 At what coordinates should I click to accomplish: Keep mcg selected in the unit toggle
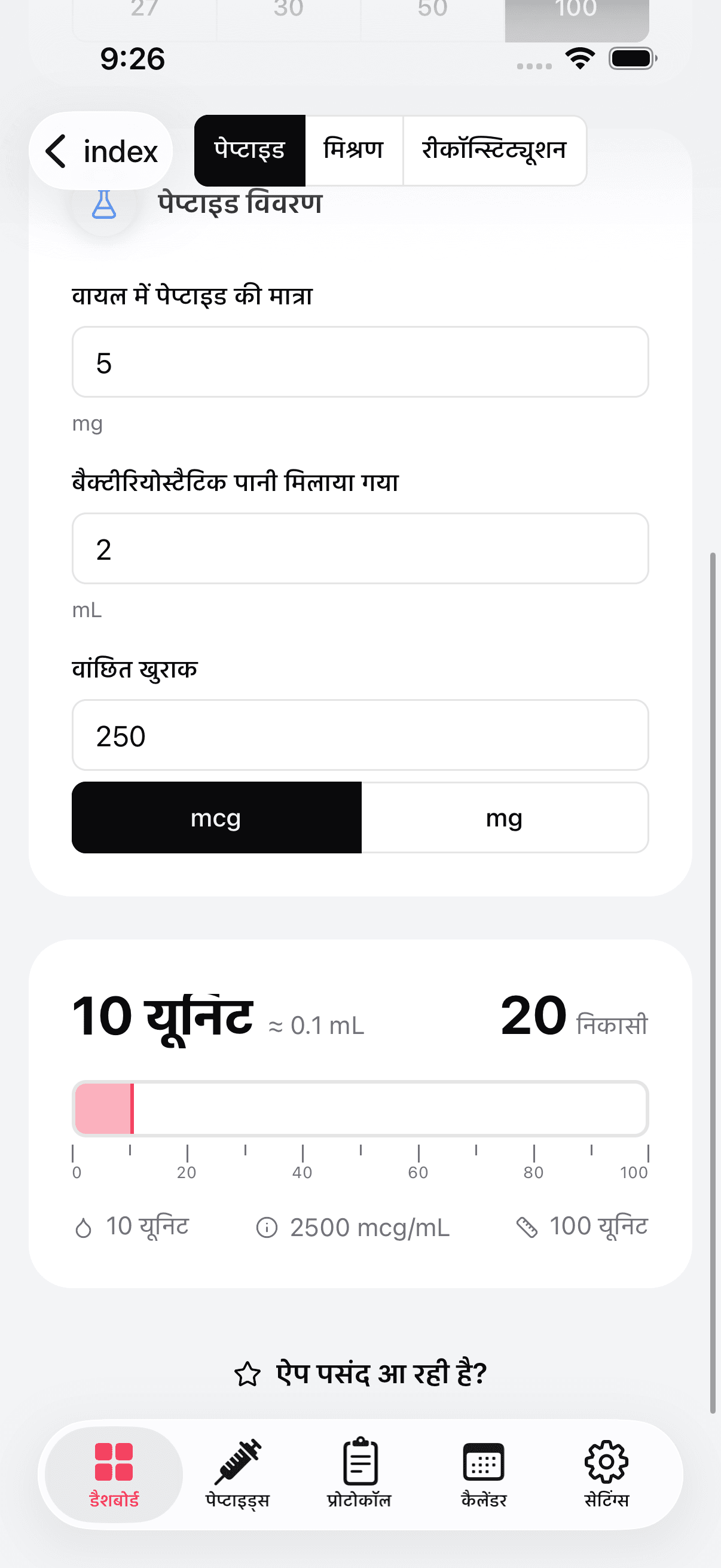pos(216,817)
